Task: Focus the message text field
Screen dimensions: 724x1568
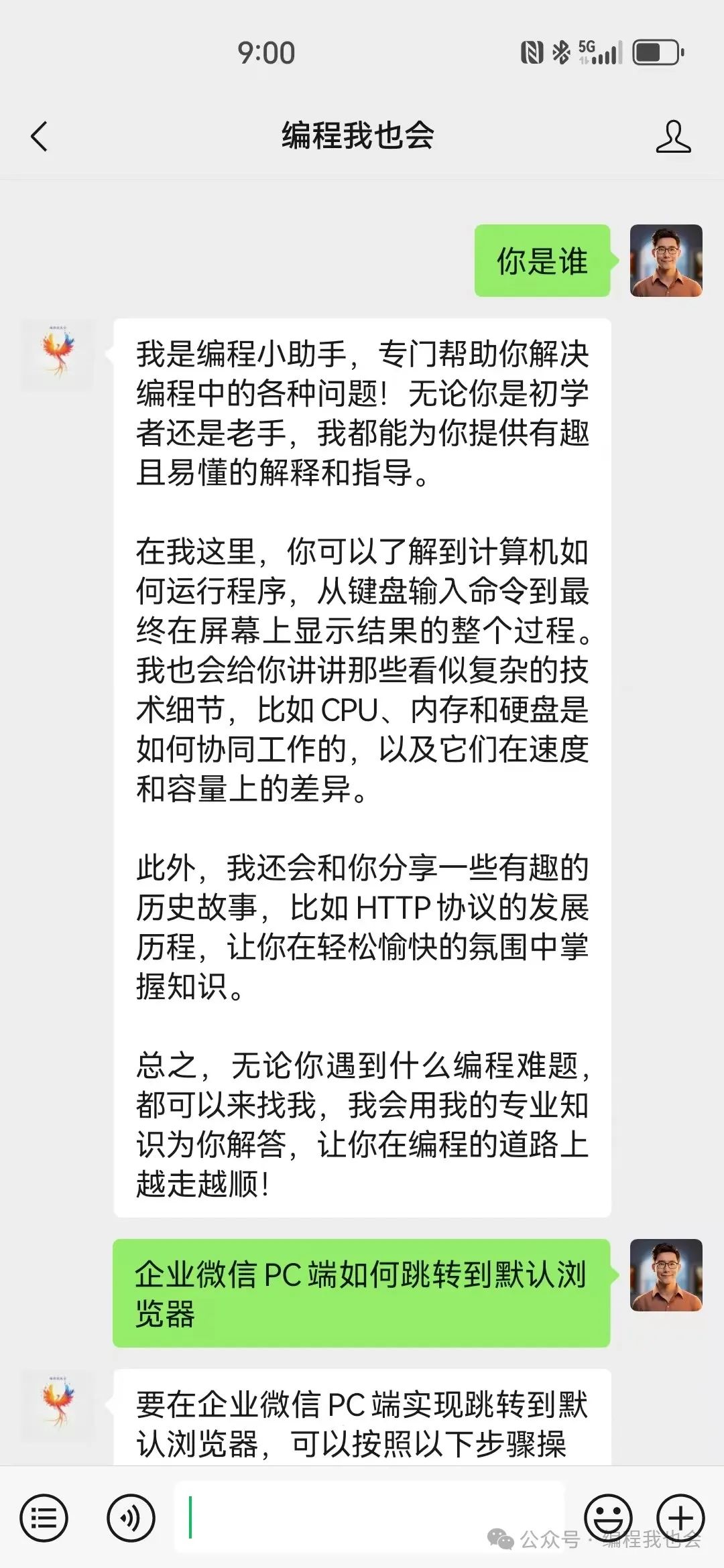Action: [369, 1517]
